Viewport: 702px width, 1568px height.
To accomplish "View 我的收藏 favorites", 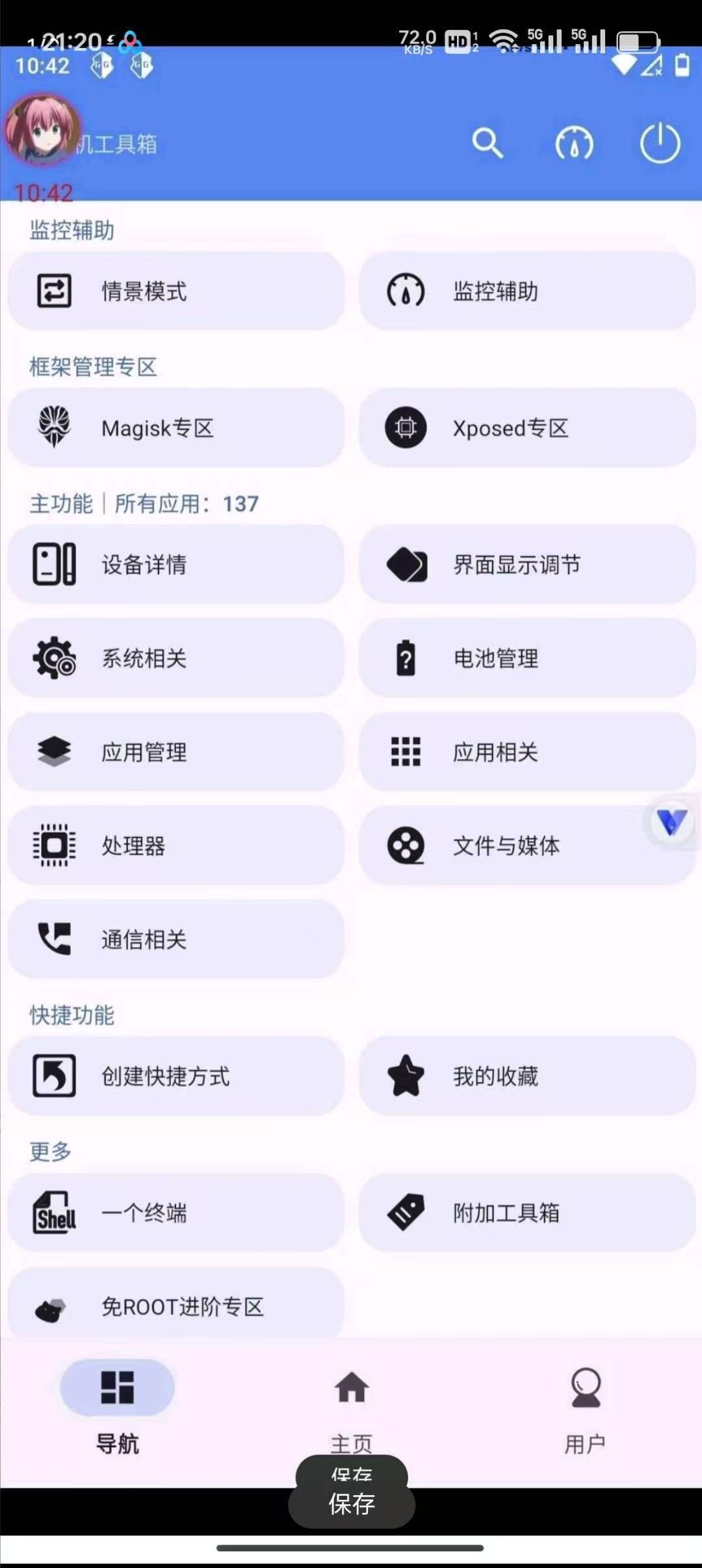I will pos(526,1076).
